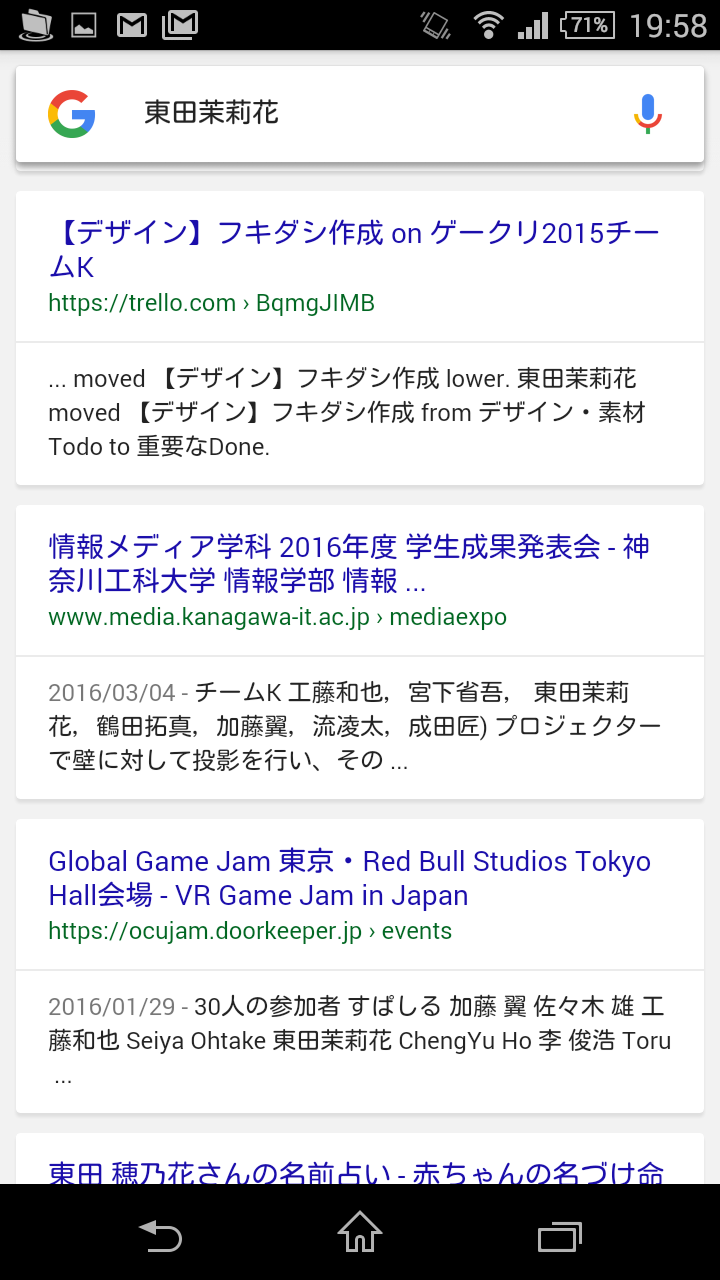Go to the home screen

pyautogui.click(x=360, y=1233)
